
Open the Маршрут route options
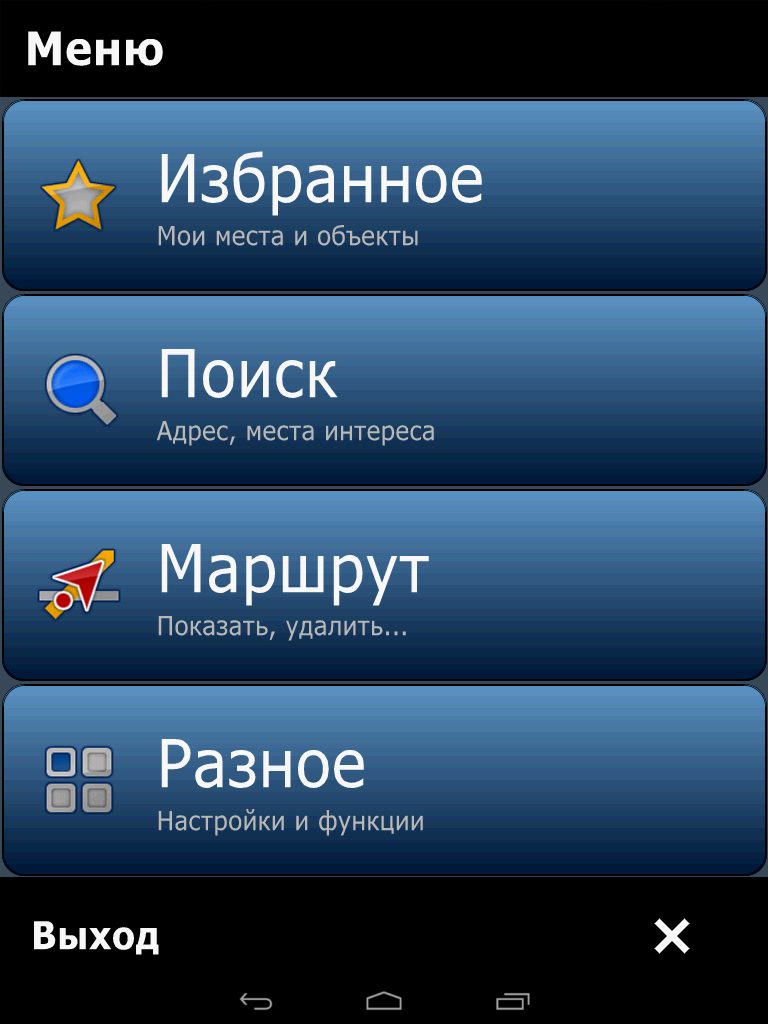click(x=384, y=586)
